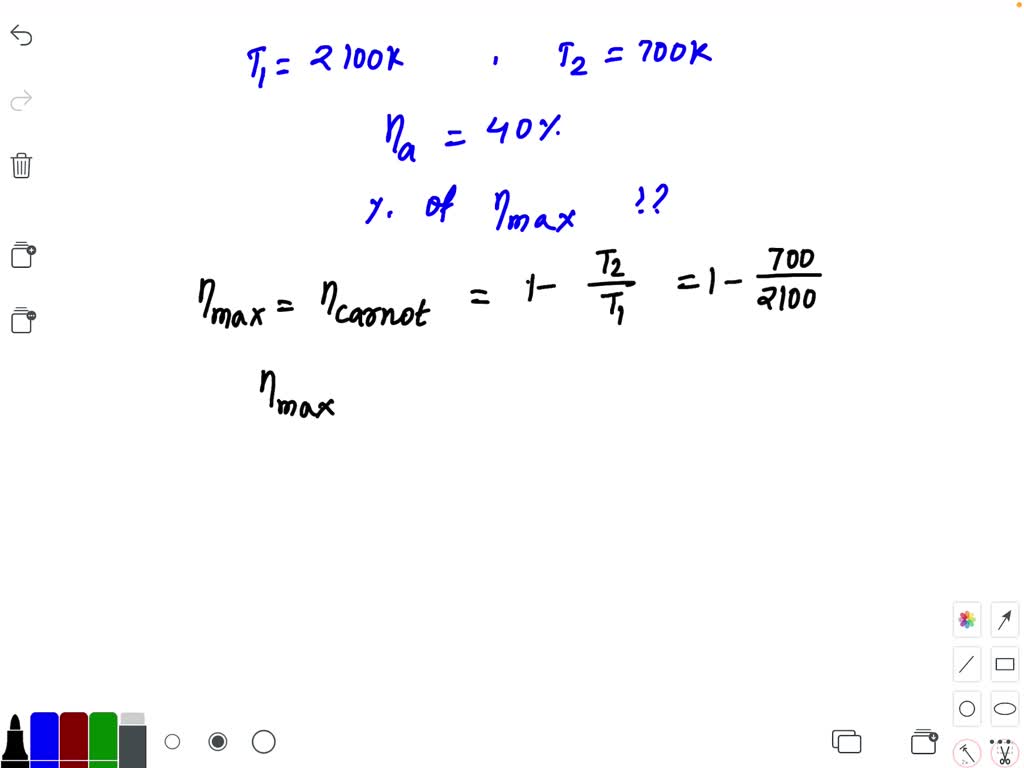
Task: Add a new page with the plus icon
Action: (x=23, y=256)
